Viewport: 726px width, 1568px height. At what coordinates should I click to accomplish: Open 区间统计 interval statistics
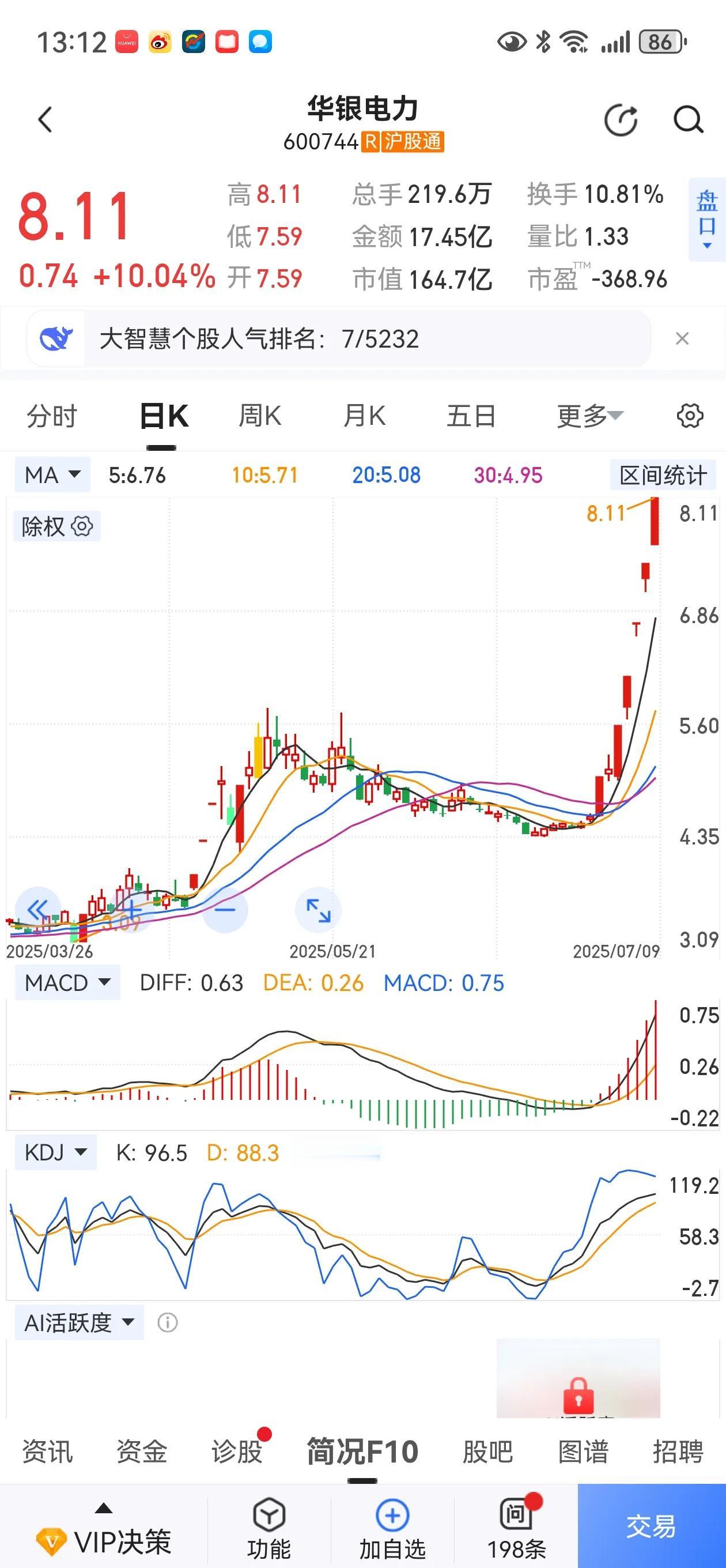663,475
